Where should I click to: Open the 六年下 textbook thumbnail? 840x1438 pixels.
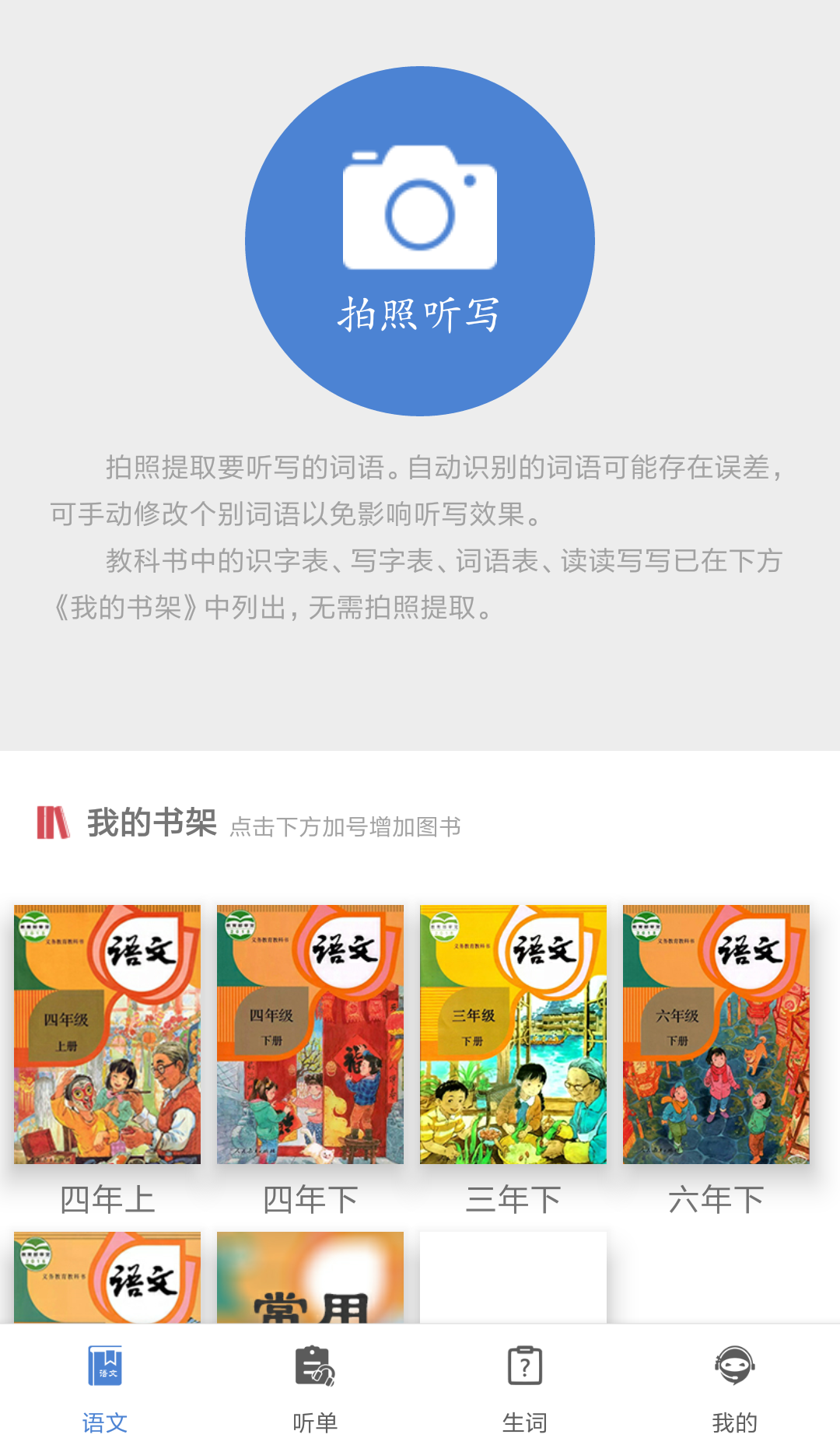[x=715, y=1033]
